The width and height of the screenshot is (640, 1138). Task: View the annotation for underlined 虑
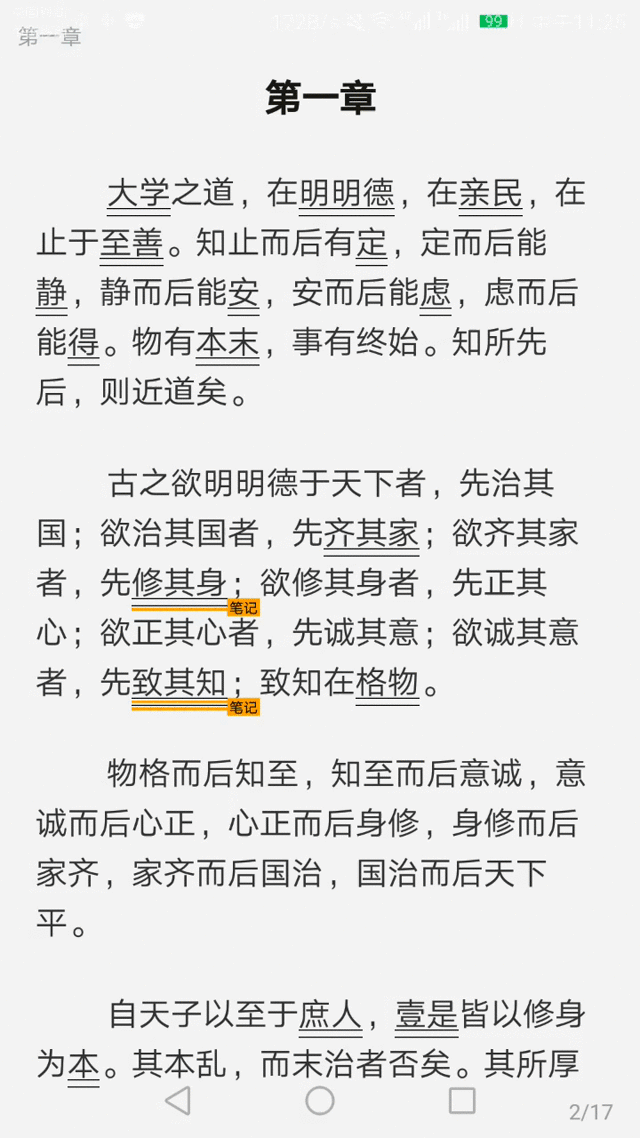pyautogui.click(x=435, y=293)
